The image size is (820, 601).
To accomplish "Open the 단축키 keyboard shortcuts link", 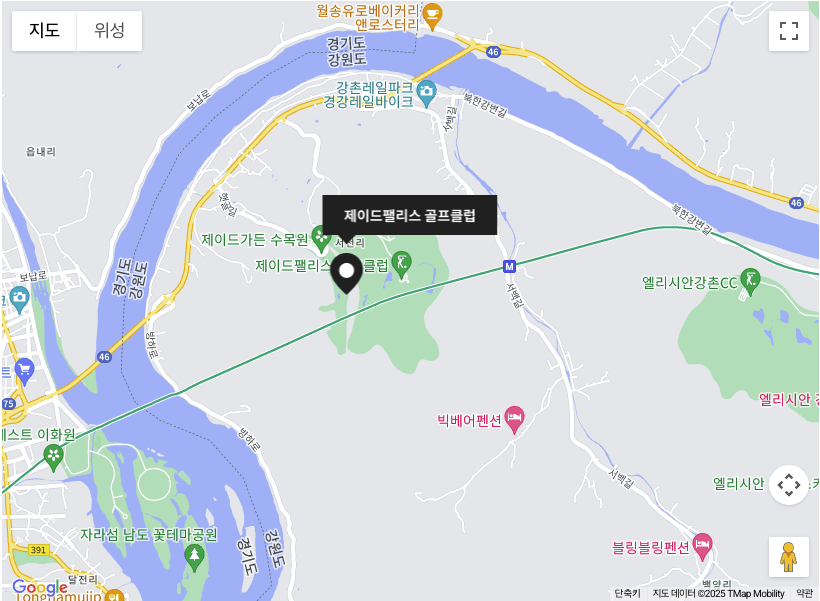I will click(627, 593).
